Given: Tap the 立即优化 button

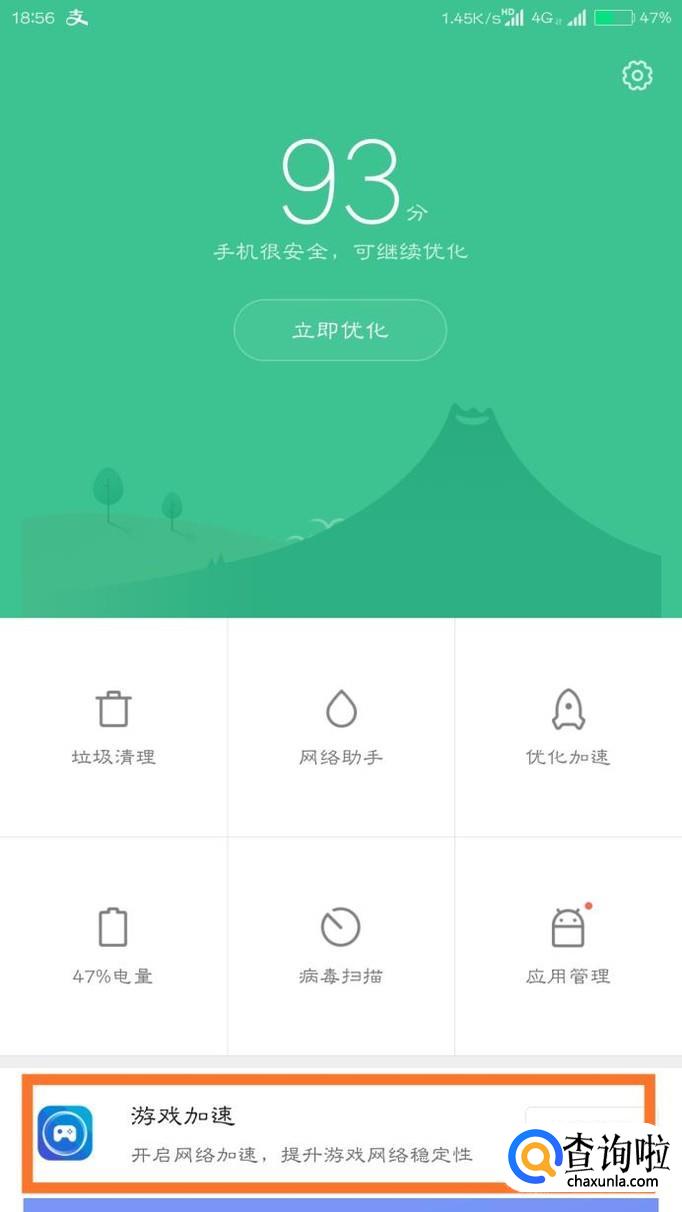Looking at the screenshot, I should pyautogui.click(x=340, y=330).
